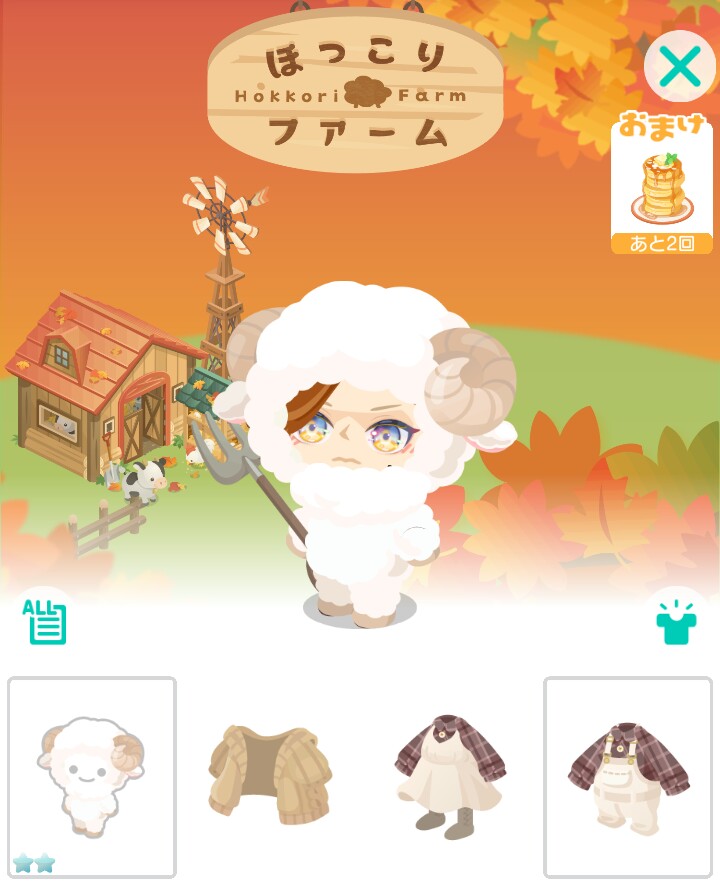Select the plaid shirt with cream dress
This screenshot has height=882, width=720.
pos(448,776)
